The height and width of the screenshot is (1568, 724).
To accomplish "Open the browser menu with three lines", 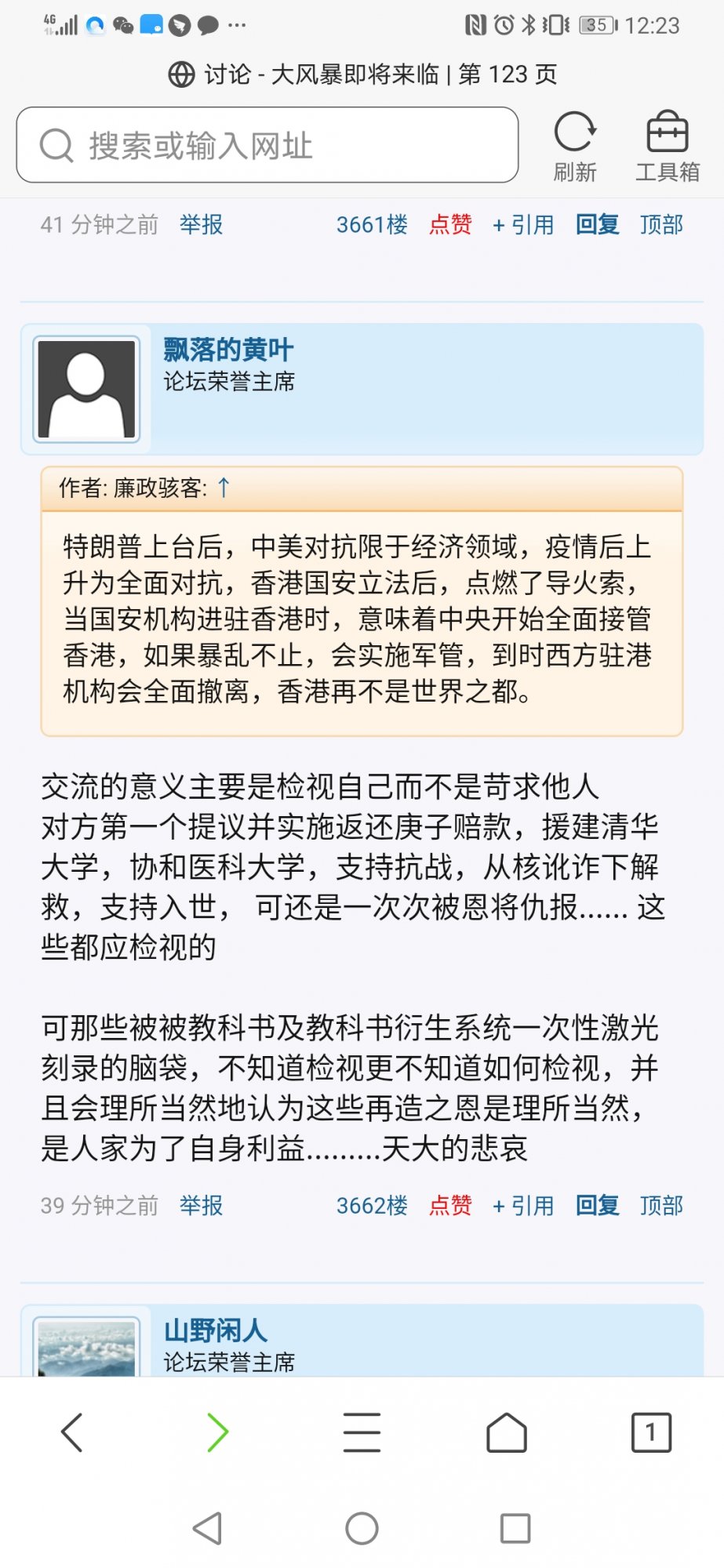I will [362, 1433].
